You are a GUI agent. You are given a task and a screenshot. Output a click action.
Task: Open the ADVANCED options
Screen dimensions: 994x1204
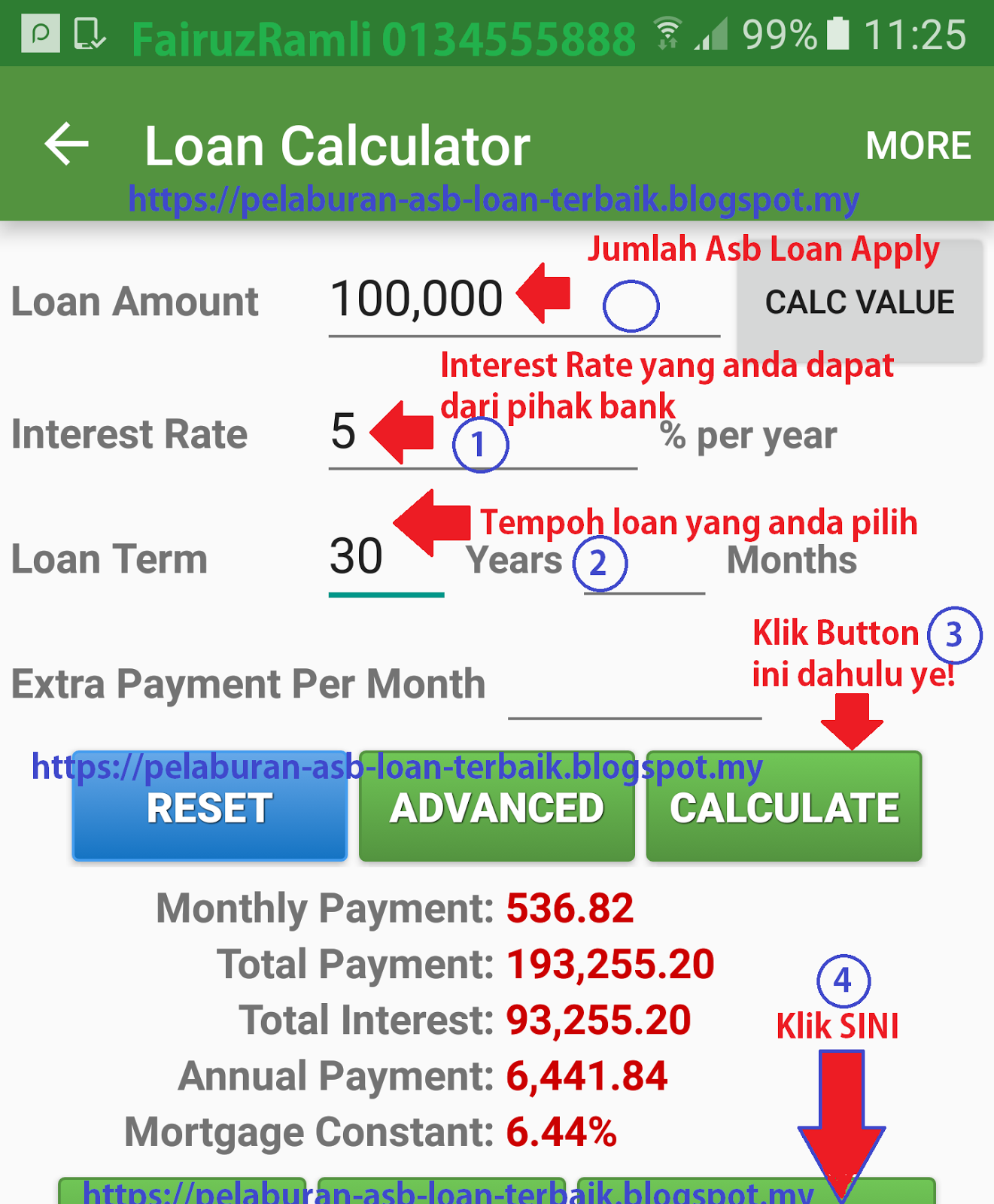[x=497, y=807]
